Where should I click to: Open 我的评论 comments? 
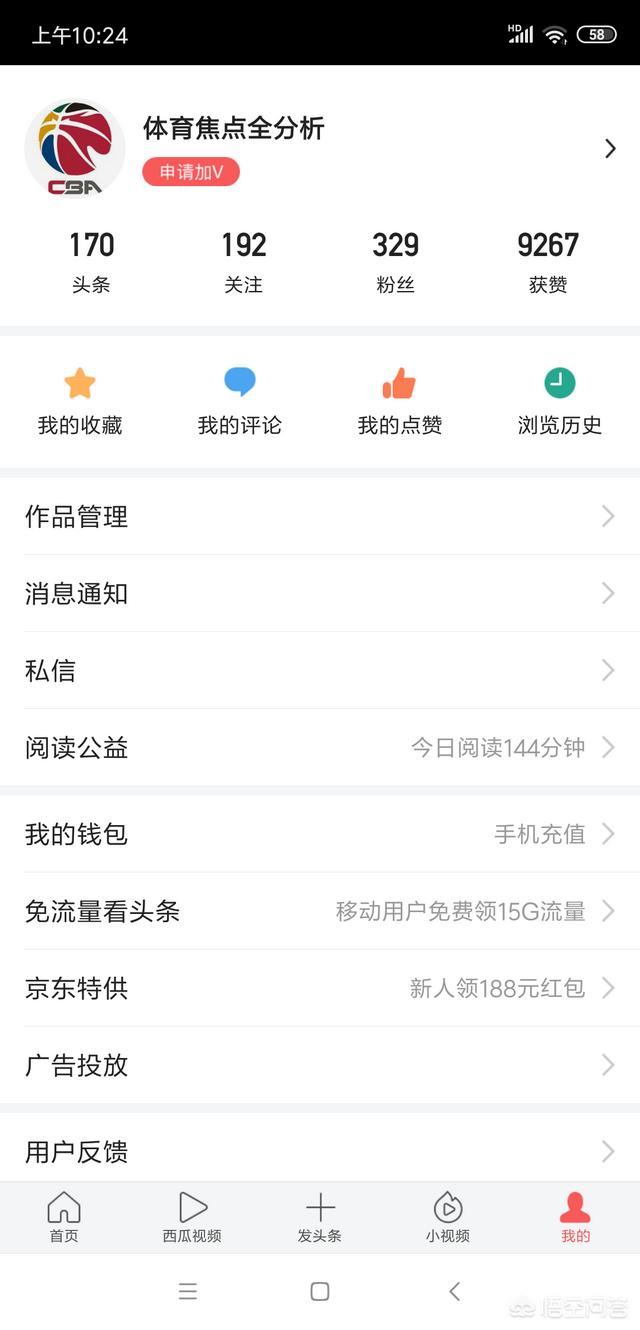pyautogui.click(x=240, y=401)
